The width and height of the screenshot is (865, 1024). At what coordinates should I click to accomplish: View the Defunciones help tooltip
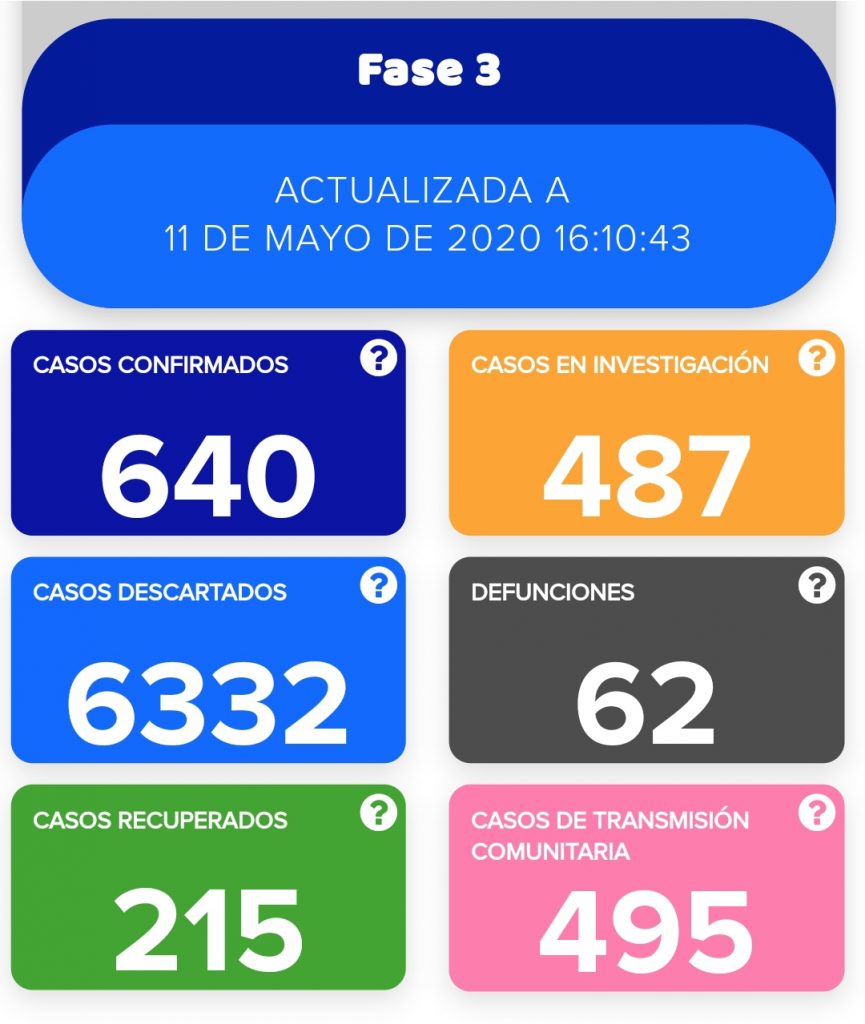coord(816,586)
